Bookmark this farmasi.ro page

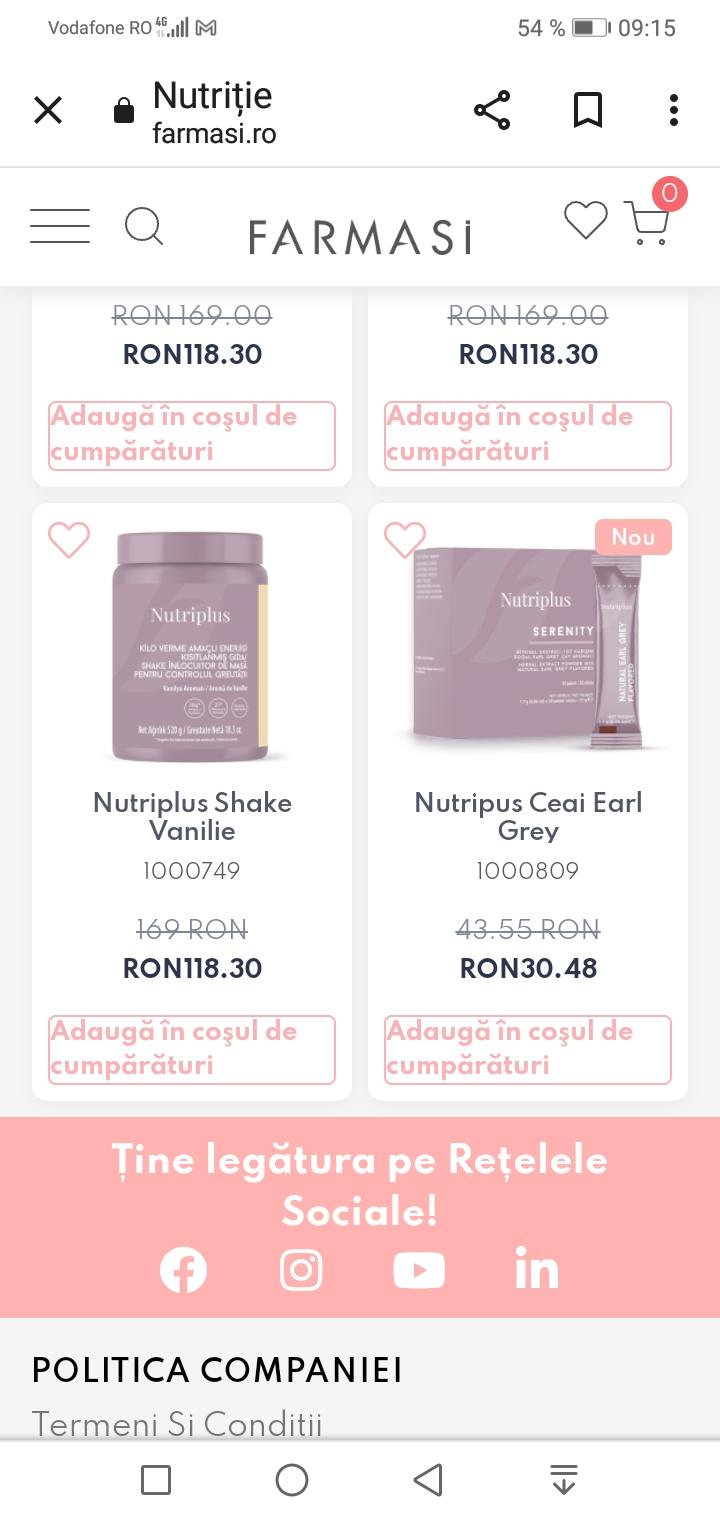pos(588,110)
